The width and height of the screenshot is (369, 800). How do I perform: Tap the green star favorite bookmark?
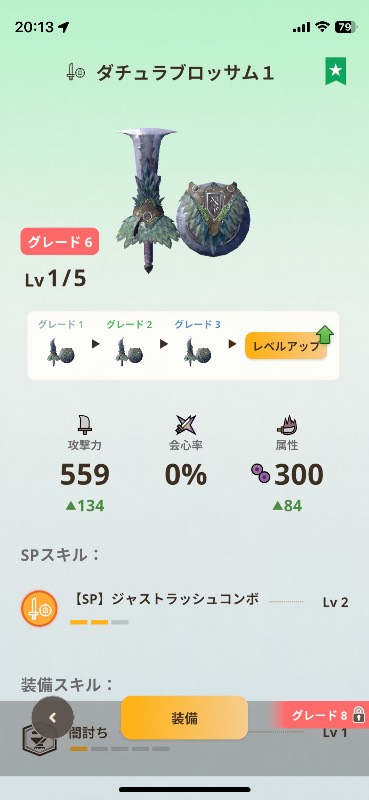335,71
